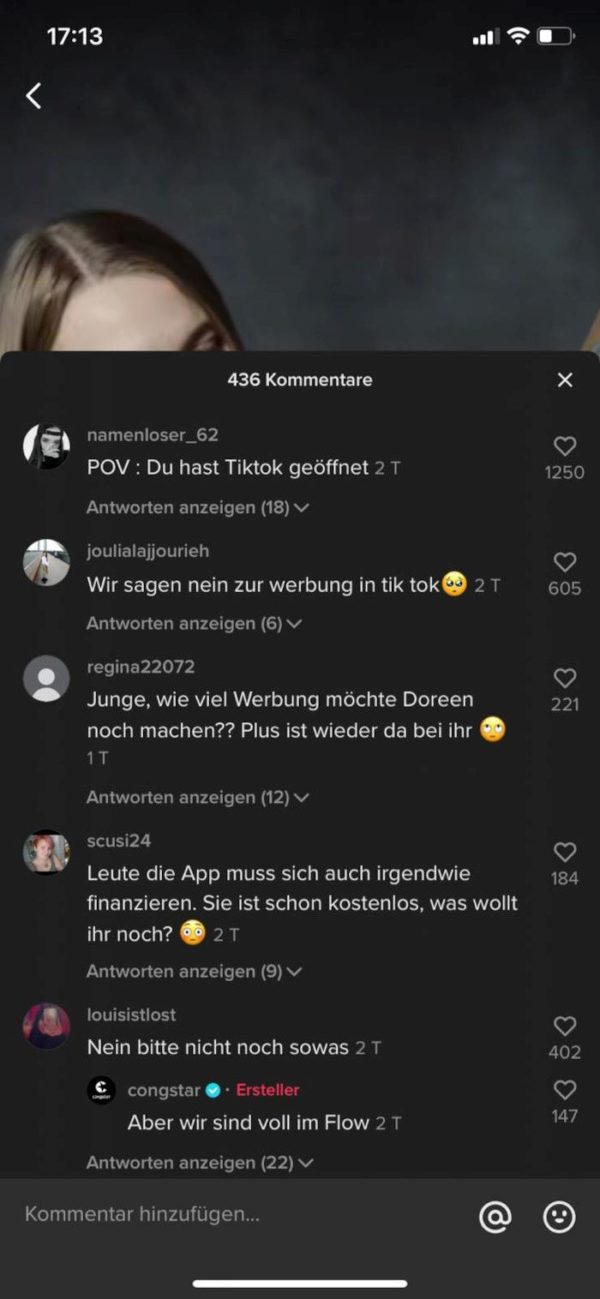
Task: Mention someone with the @ icon
Action: (495, 1216)
